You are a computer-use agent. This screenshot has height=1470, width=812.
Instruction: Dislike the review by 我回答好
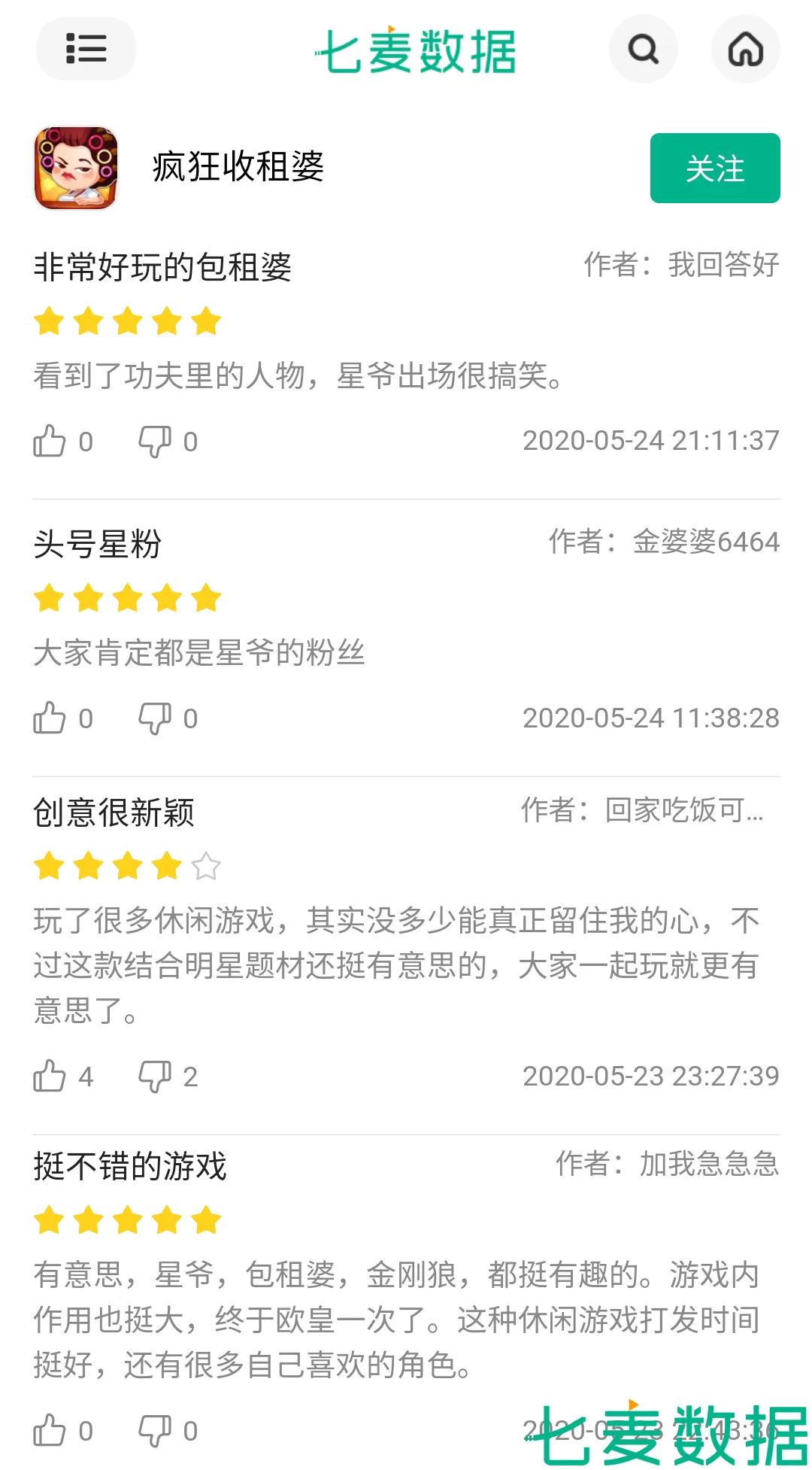click(155, 442)
